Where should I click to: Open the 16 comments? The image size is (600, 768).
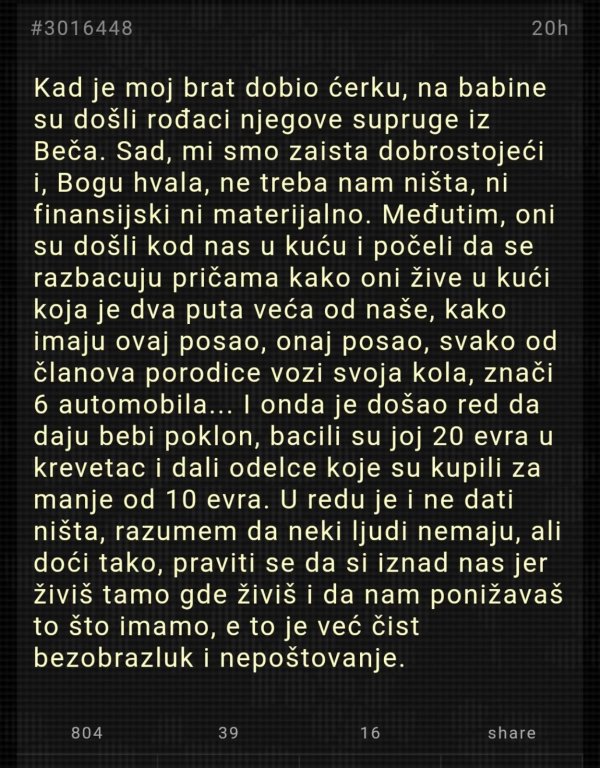[370, 733]
